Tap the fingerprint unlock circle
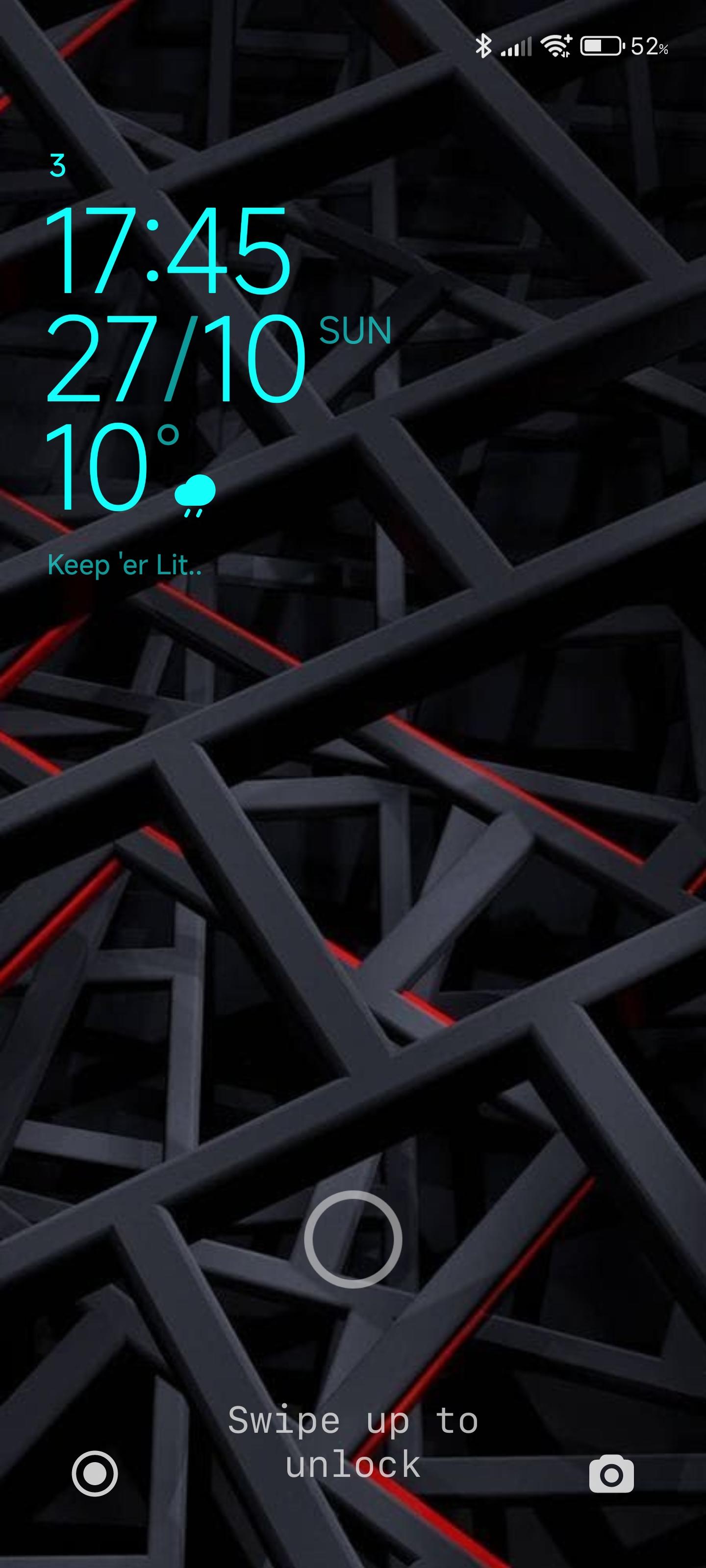The image size is (706, 1568). [x=353, y=1240]
